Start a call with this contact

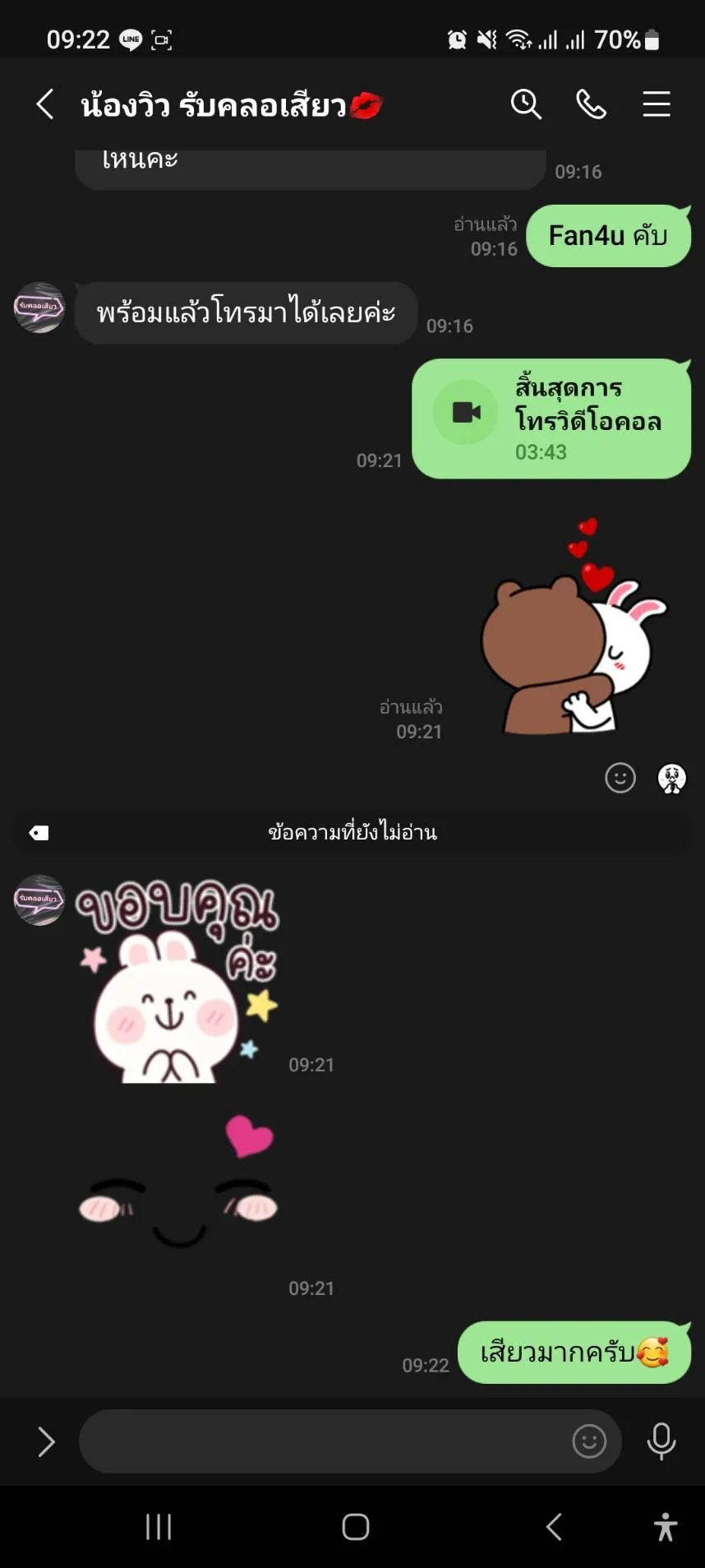tap(591, 104)
